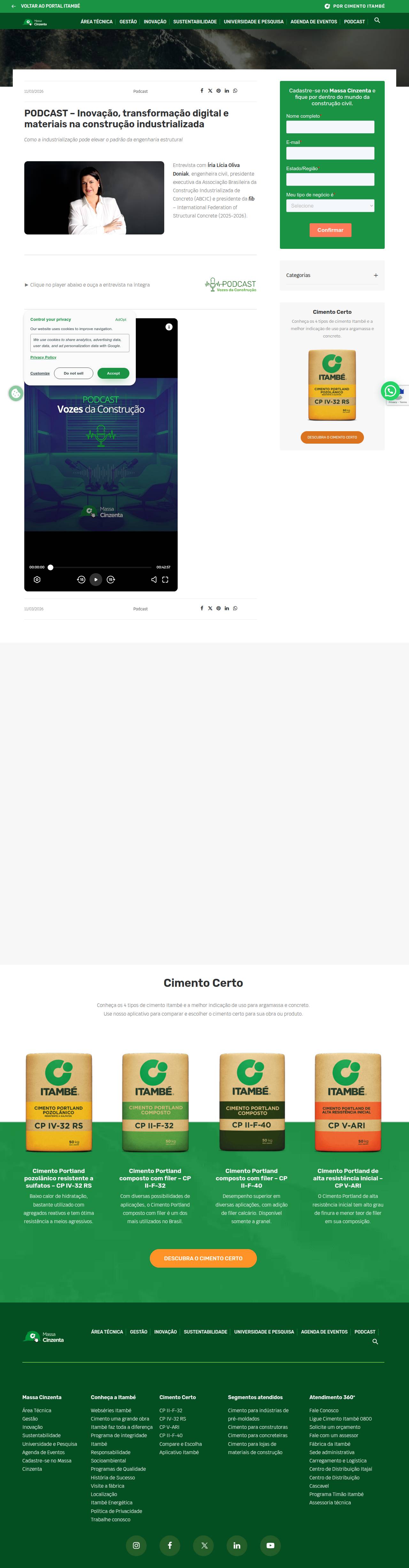409x1568 pixels.
Task: Focus the E-mail input field
Action: [x=330, y=154]
